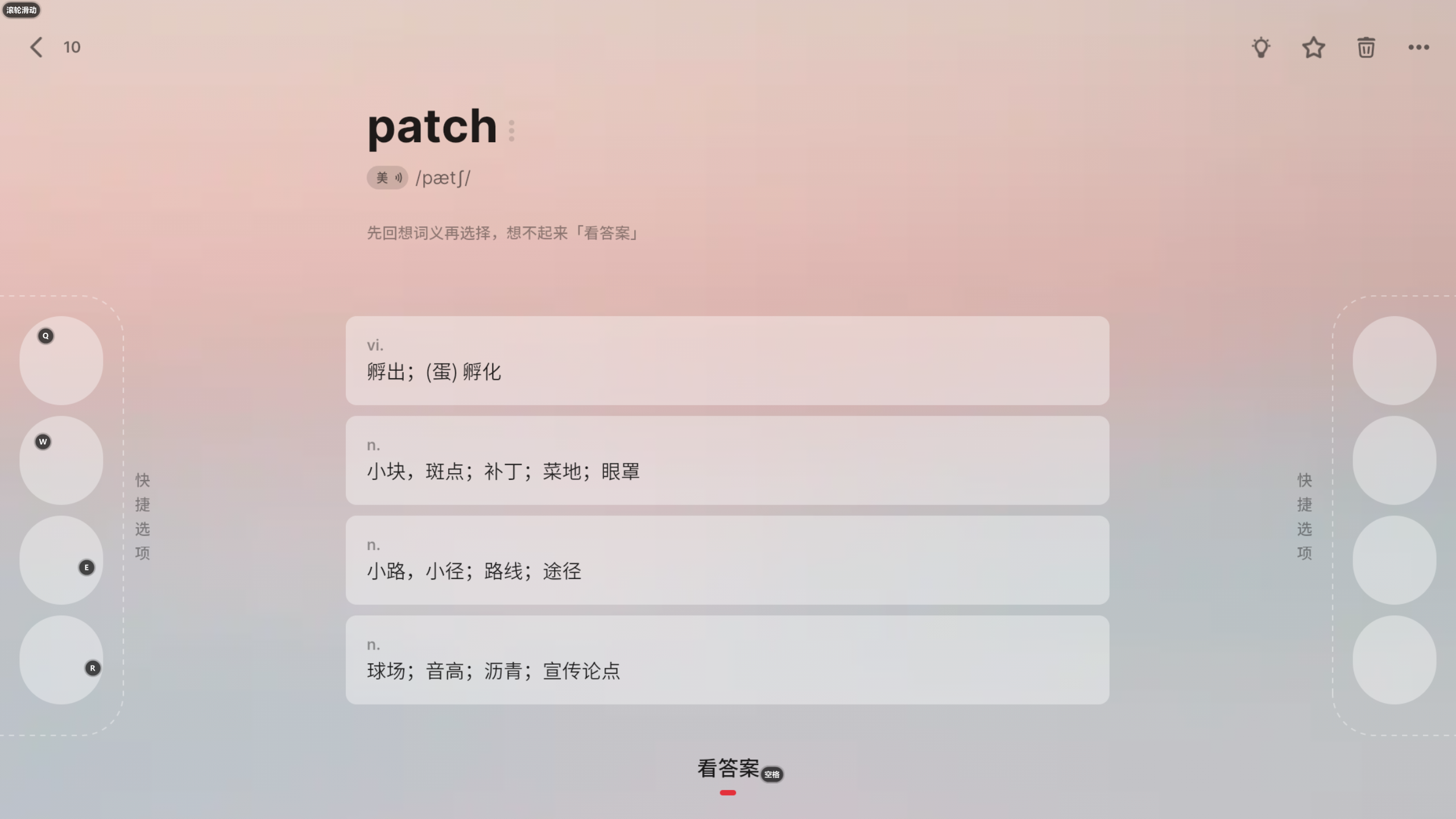Delete this word with the trash icon

click(x=1366, y=47)
